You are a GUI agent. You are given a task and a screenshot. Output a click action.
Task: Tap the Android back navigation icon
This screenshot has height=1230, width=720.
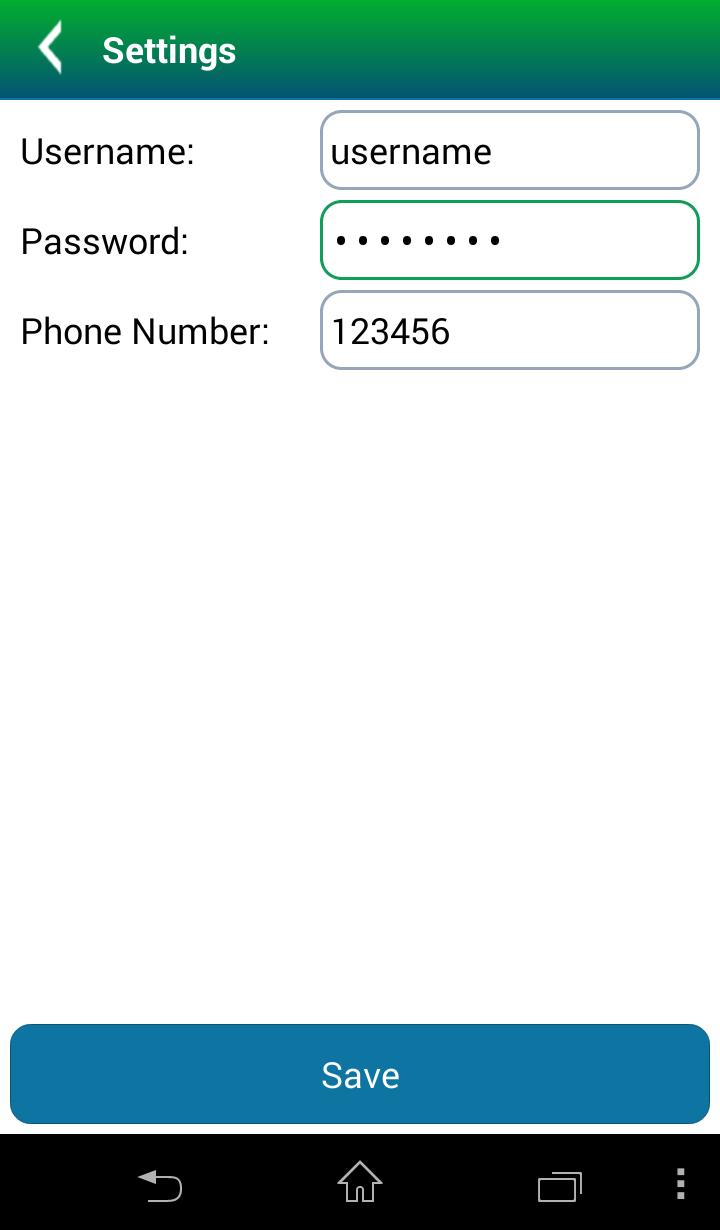(160, 1185)
